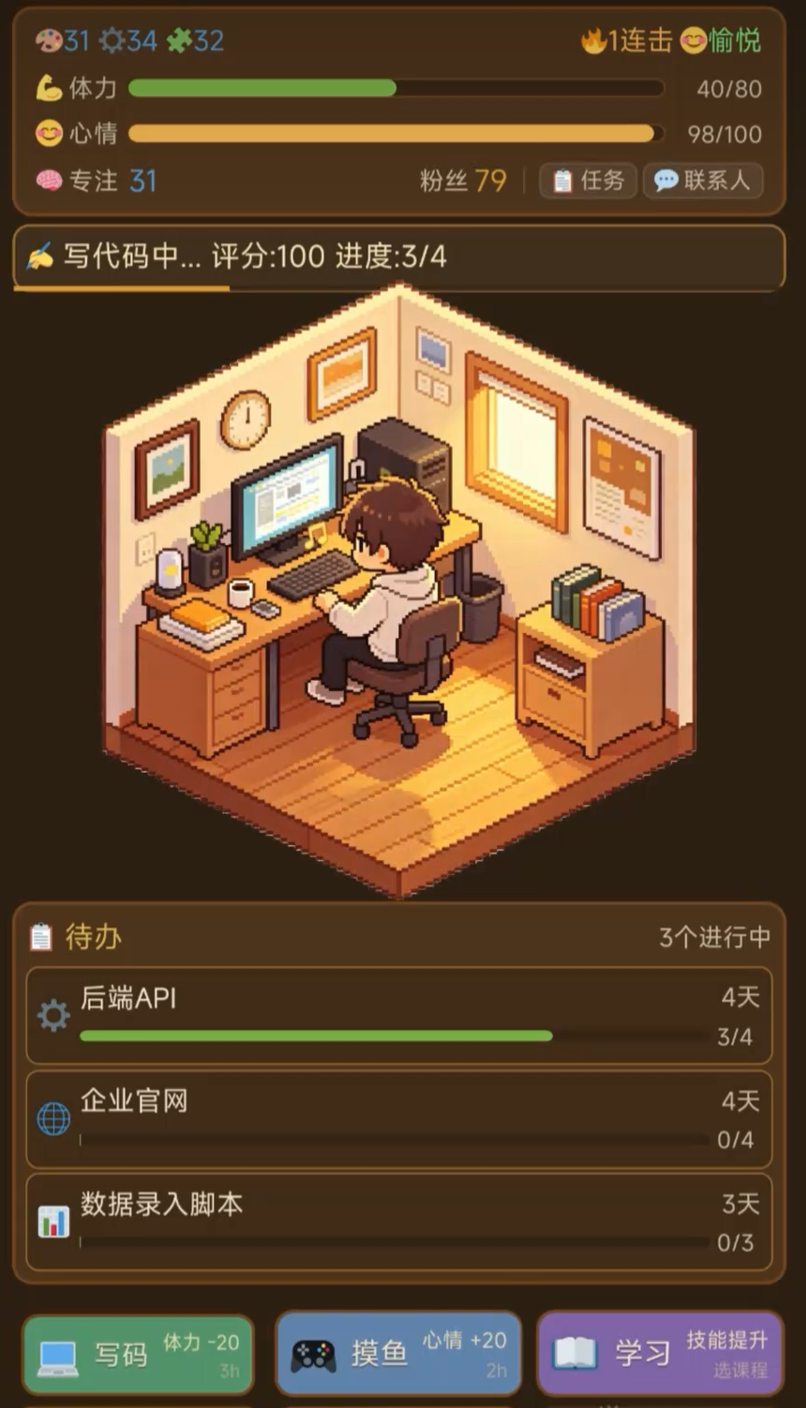
Task: Toggle the smiley face beside 心情
Action: (x=47, y=133)
